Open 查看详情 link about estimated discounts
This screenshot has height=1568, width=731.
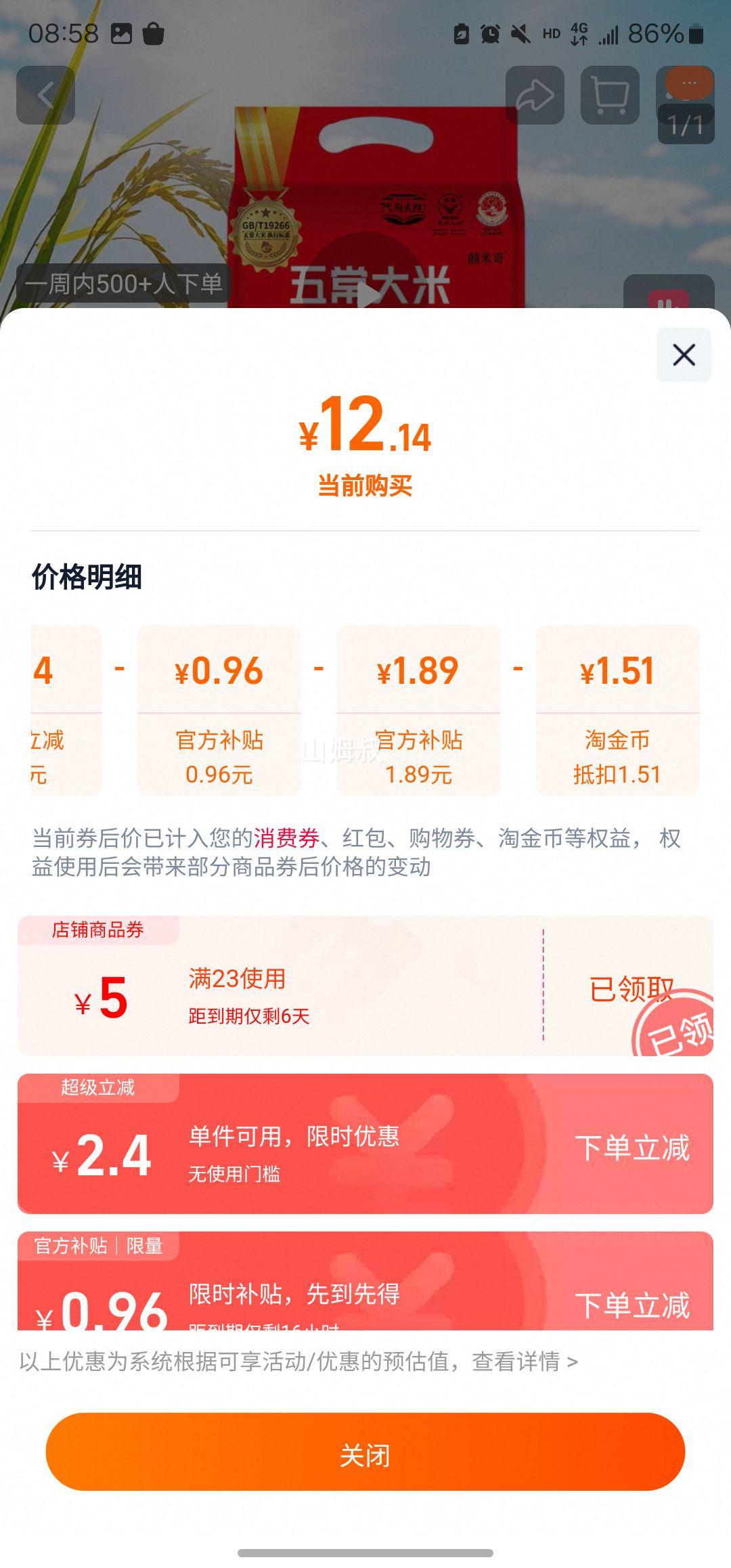click(525, 1361)
